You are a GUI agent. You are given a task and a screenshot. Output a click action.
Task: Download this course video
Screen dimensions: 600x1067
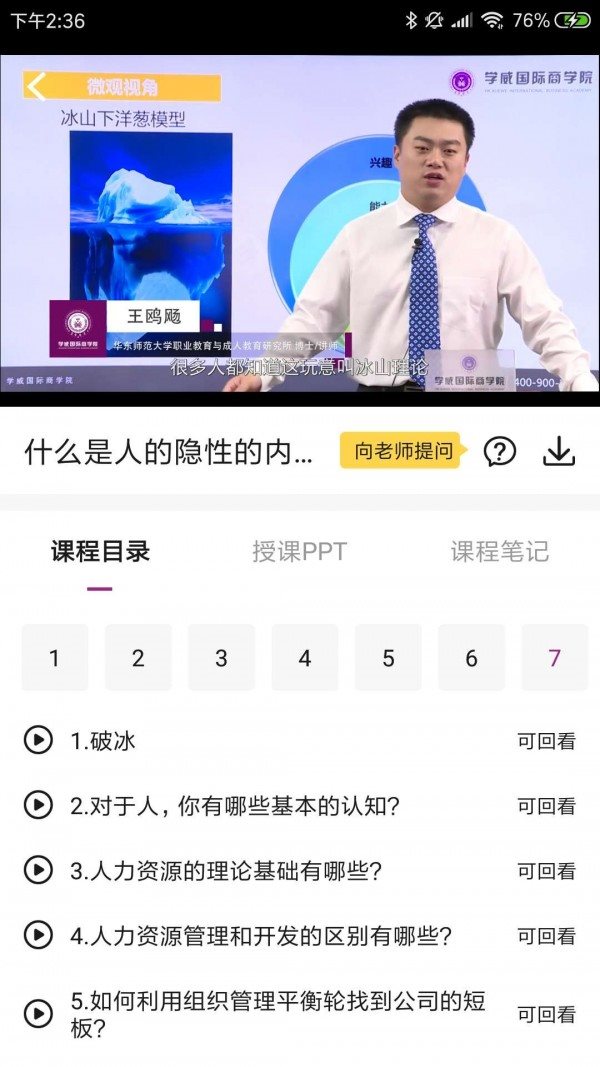[x=559, y=452]
